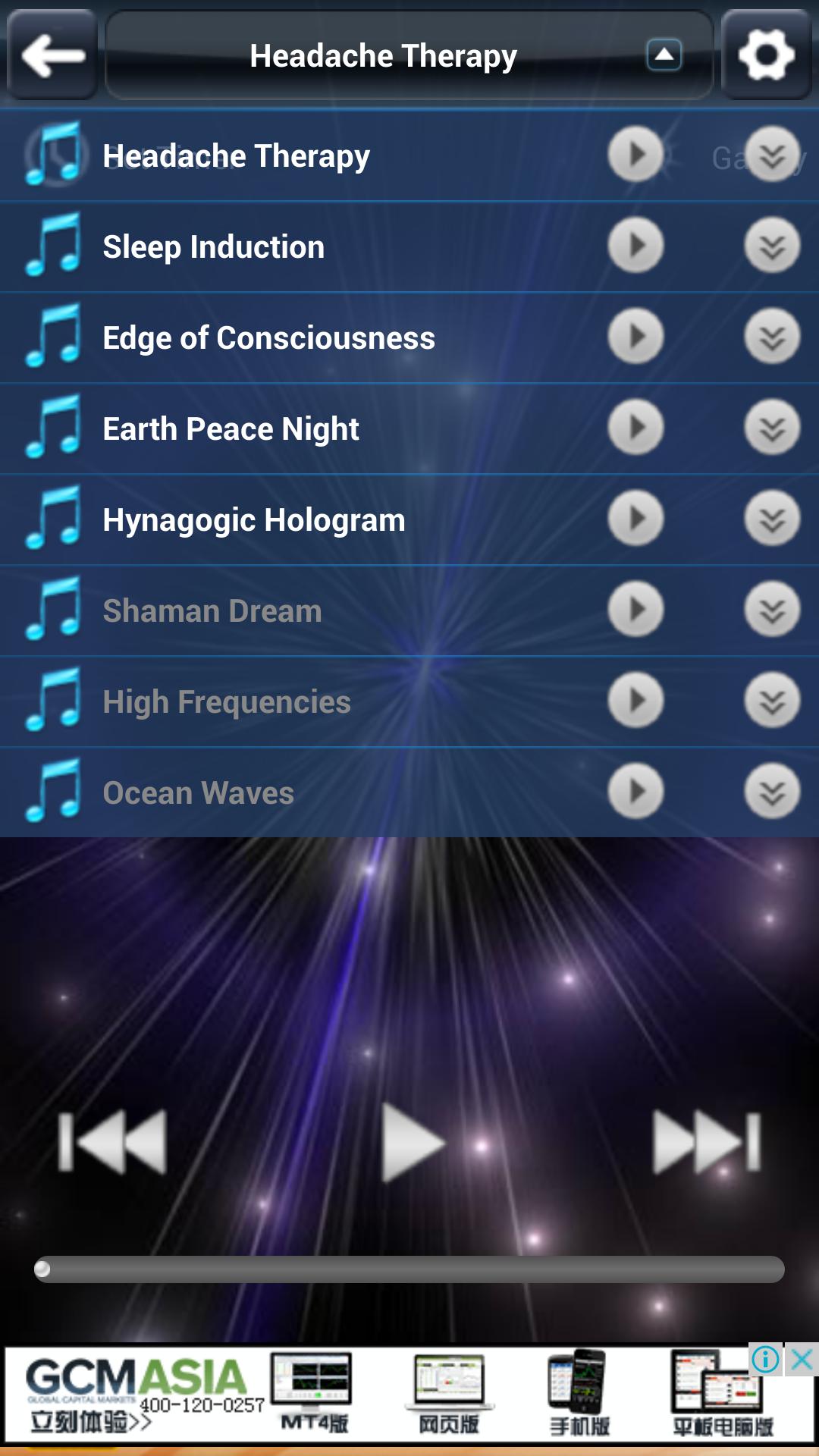
Task: Play the Shaman Dream track
Action: 635,609
